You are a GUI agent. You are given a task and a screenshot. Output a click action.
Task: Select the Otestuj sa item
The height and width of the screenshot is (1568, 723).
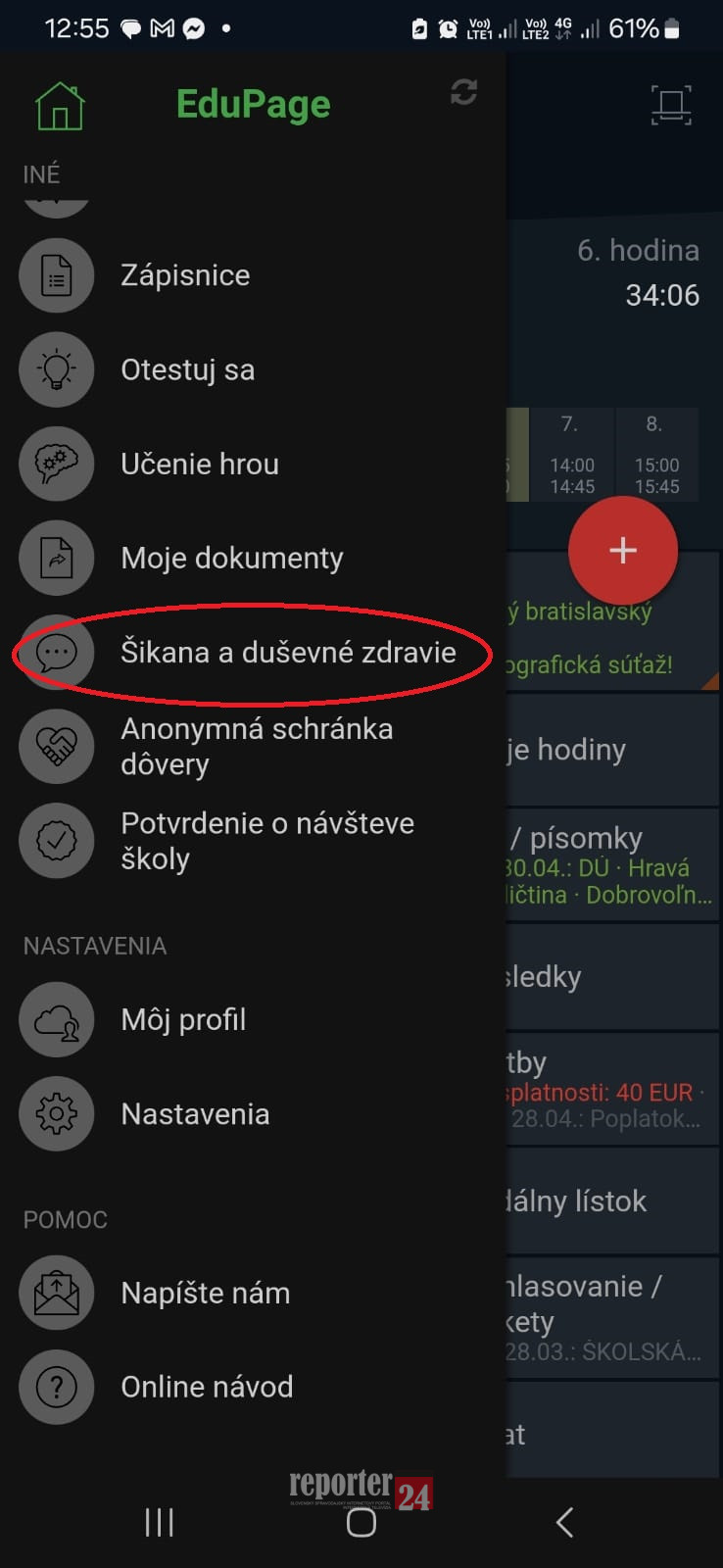[253, 369]
